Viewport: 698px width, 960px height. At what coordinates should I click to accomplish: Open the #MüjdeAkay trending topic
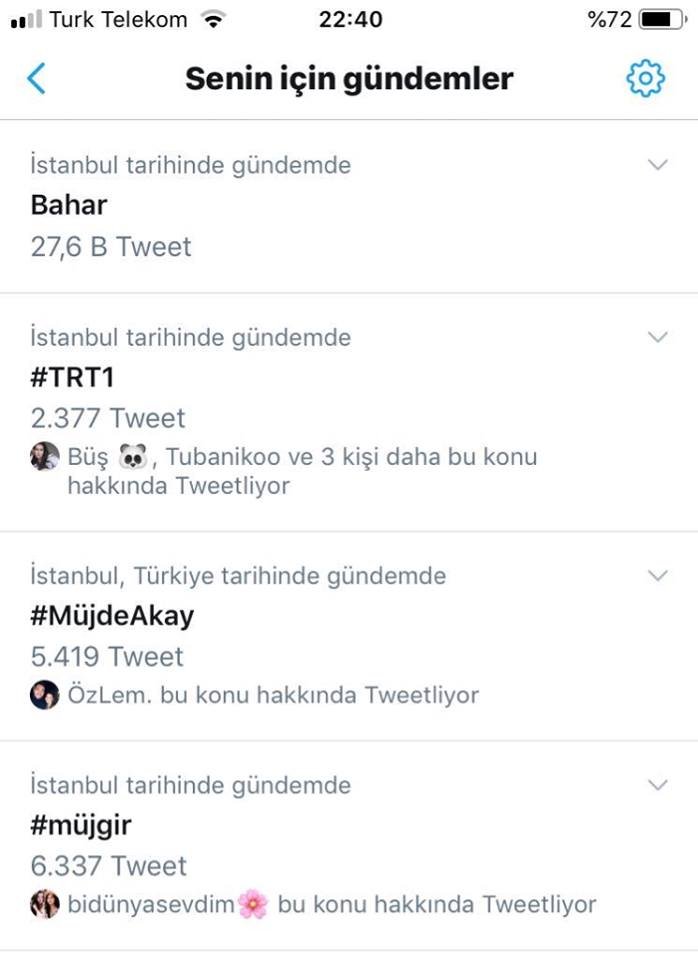click(112, 617)
